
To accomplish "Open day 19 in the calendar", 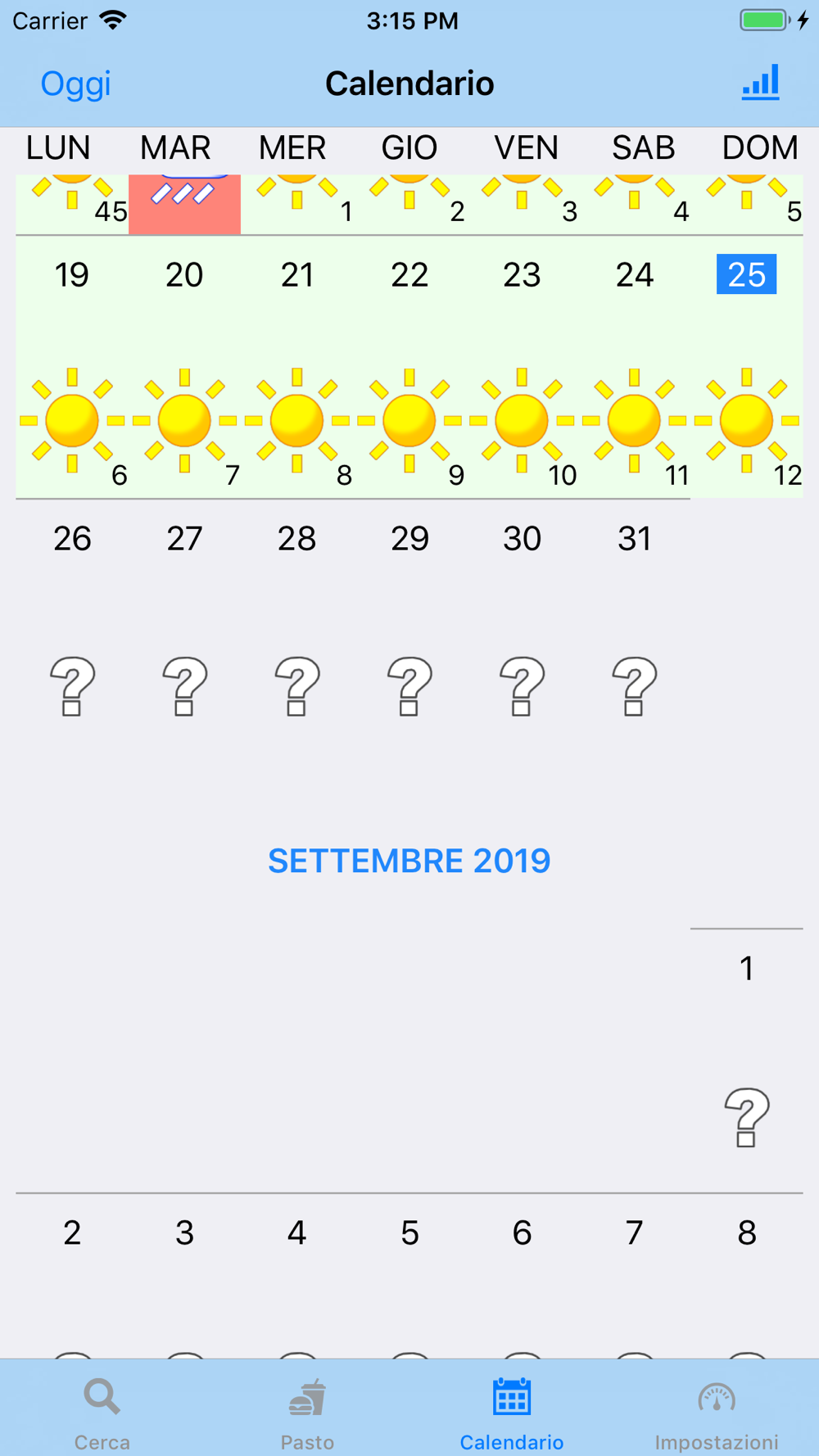I will click(72, 367).
